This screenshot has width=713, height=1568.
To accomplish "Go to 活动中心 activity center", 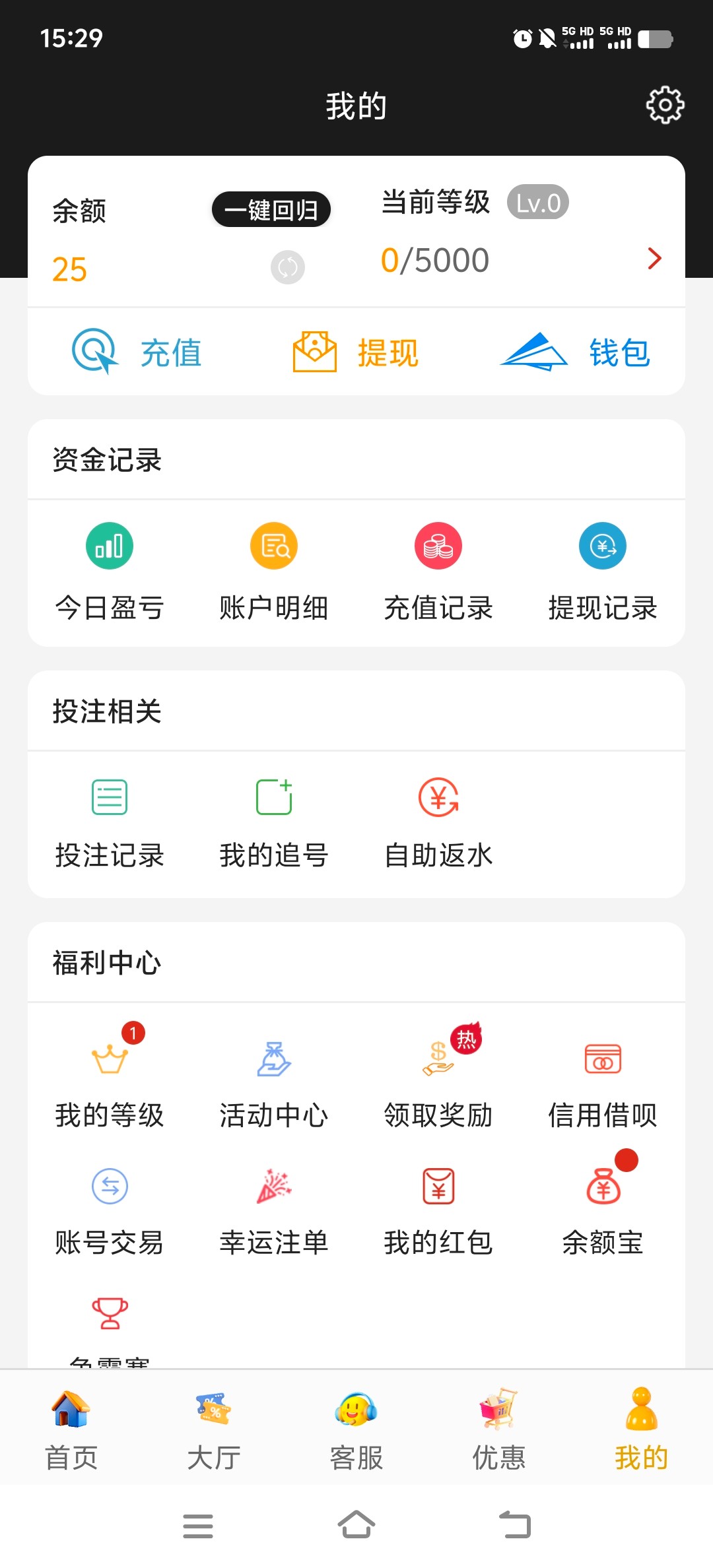I will 274,1081.
